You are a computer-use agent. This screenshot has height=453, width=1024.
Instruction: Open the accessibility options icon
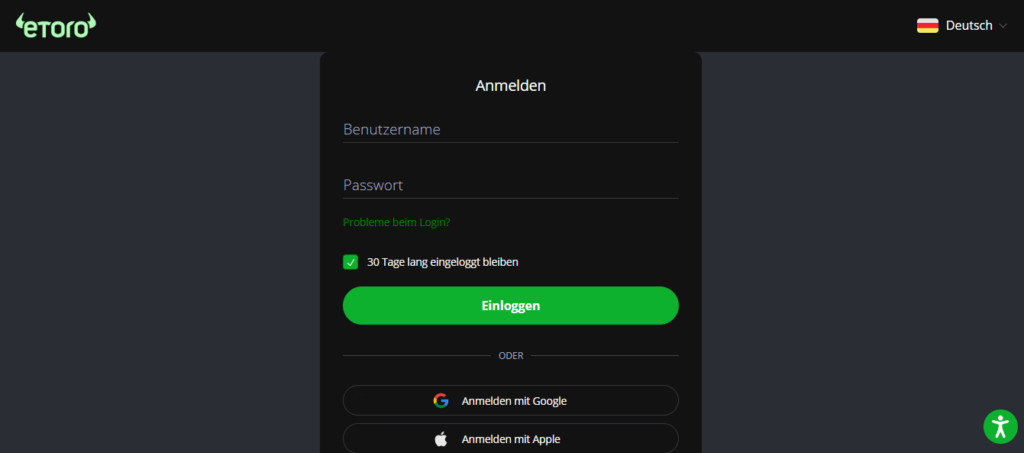click(1000, 426)
